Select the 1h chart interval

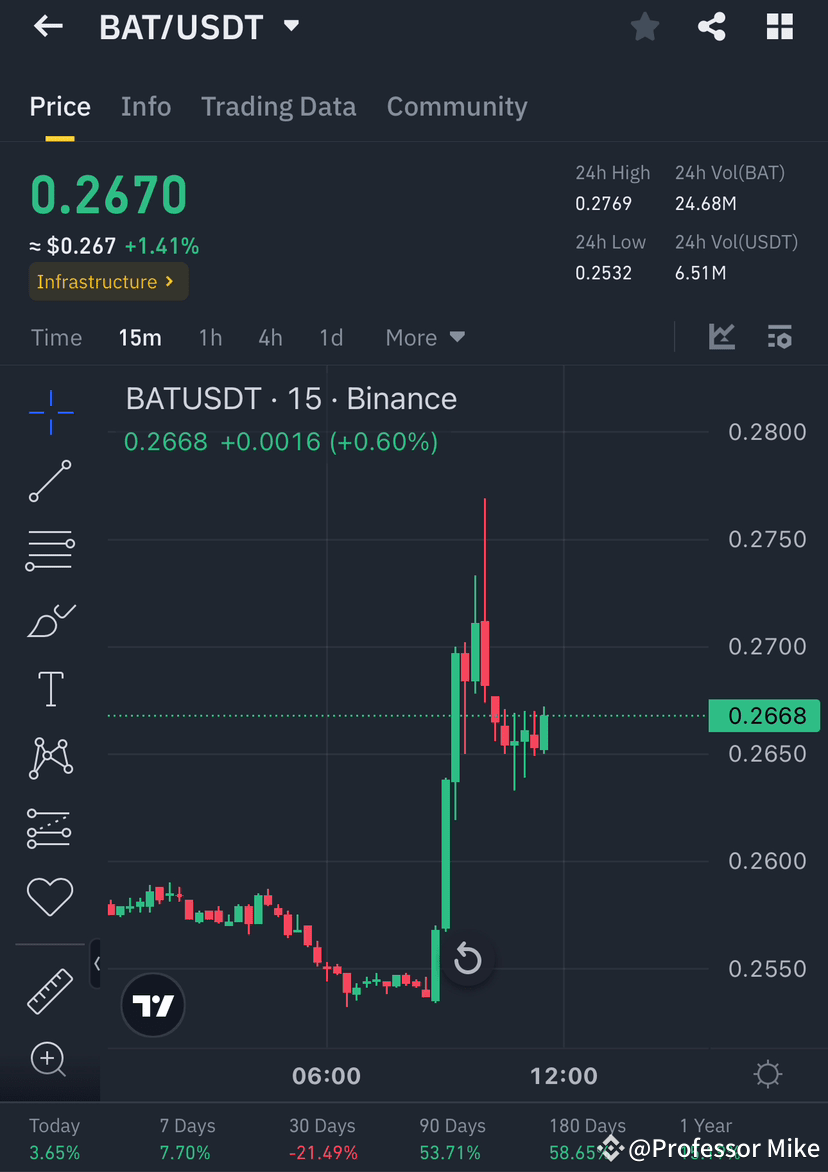(x=210, y=338)
